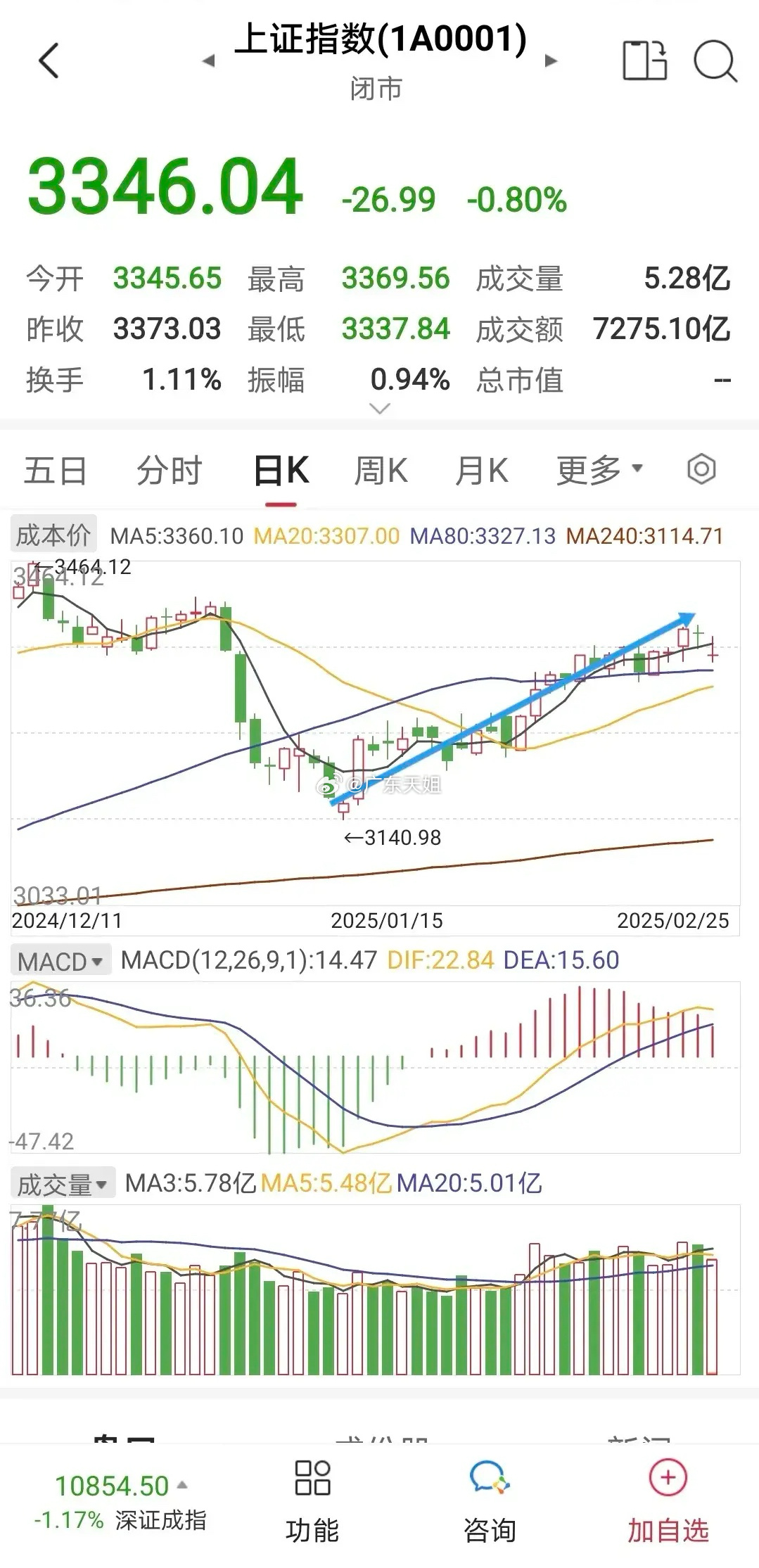Switch to the previous stock with left arrow
Image resolution: width=759 pixels, height=1568 pixels.
click(x=208, y=61)
